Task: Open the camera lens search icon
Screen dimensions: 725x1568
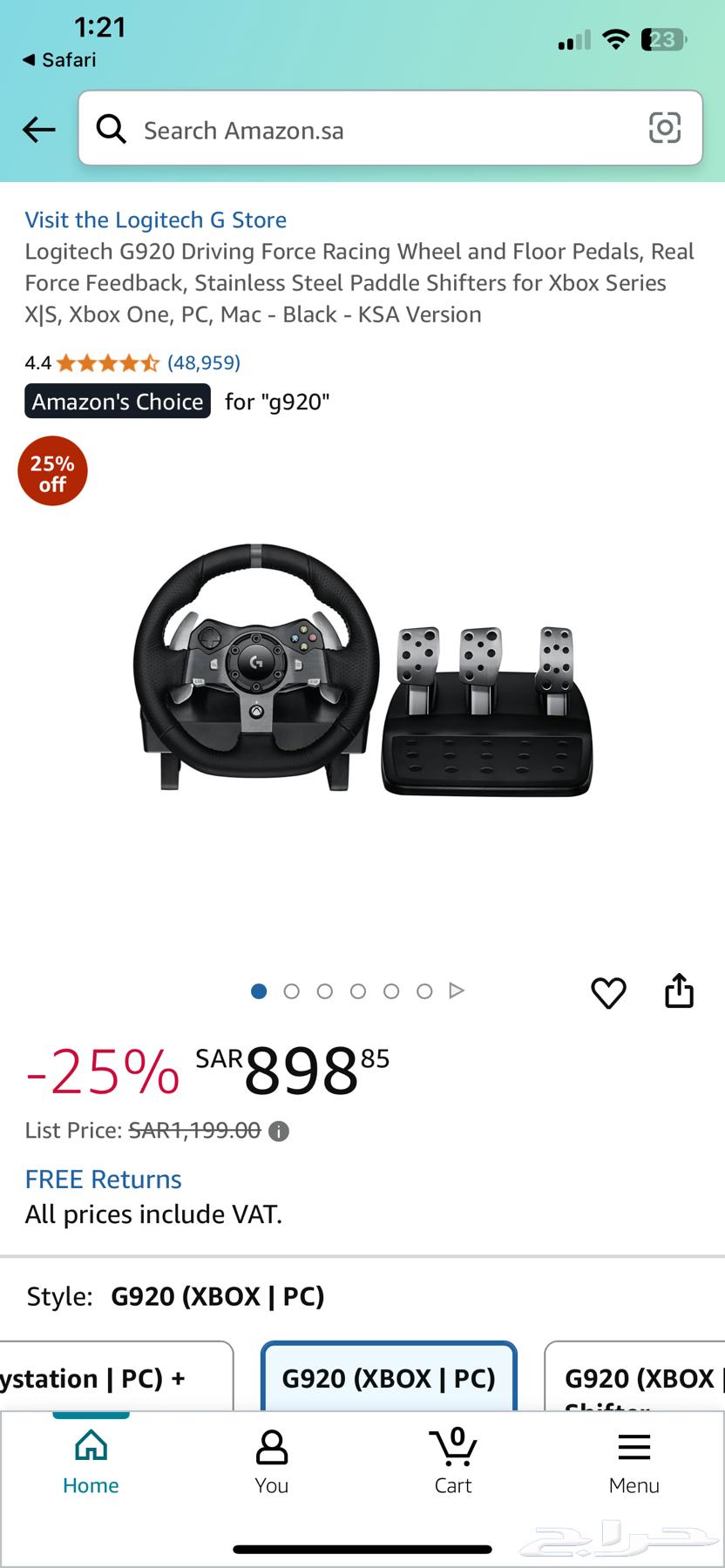Action: (665, 128)
